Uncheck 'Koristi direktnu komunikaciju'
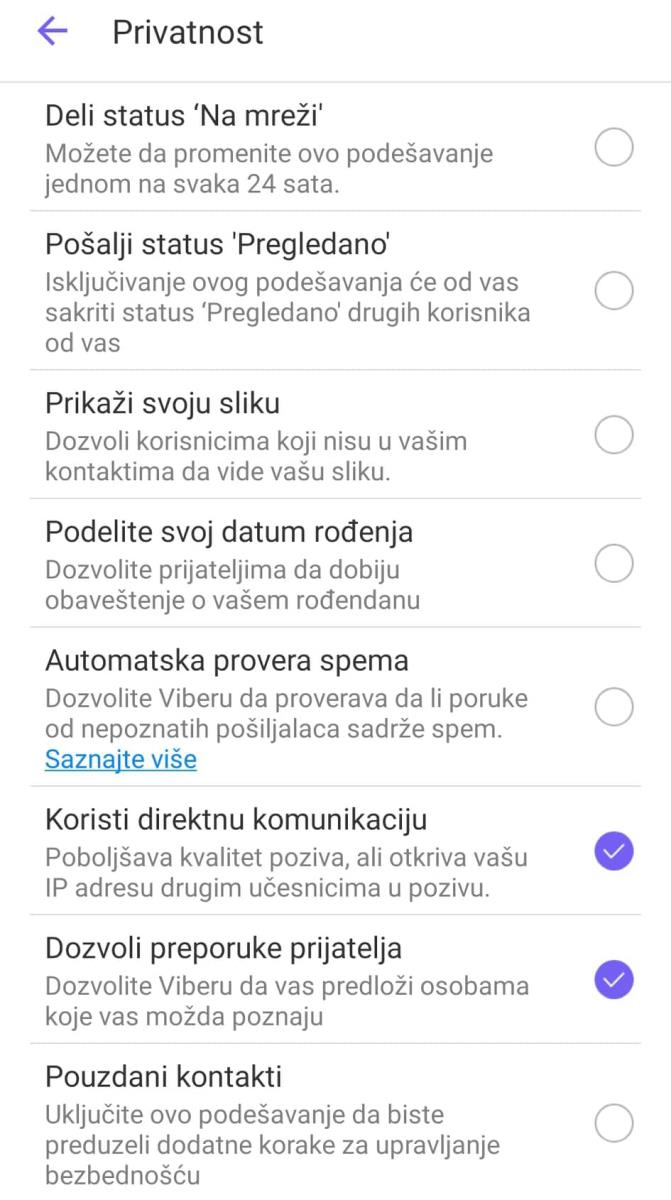The height and width of the screenshot is (1200, 671). coord(614,852)
